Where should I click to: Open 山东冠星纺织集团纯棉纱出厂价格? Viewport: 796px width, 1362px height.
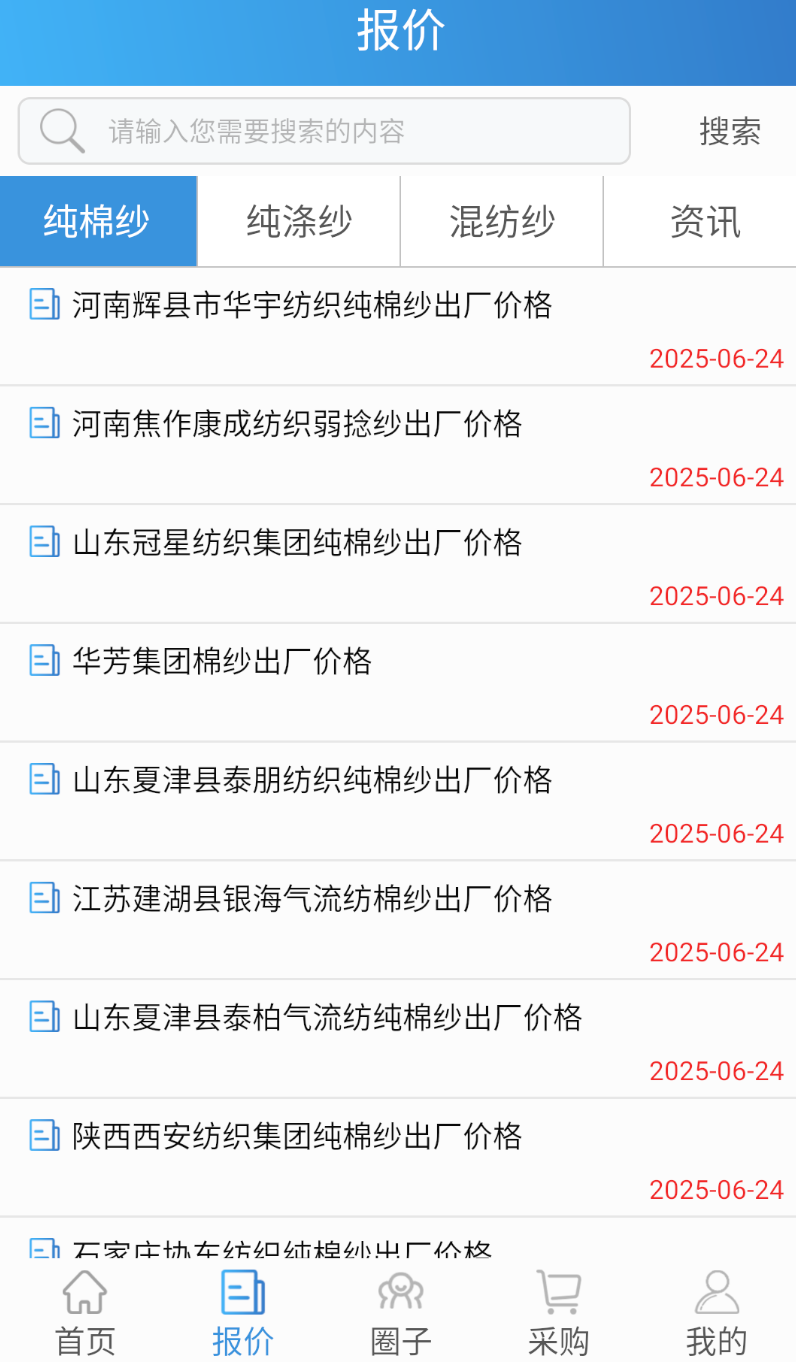(398, 564)
